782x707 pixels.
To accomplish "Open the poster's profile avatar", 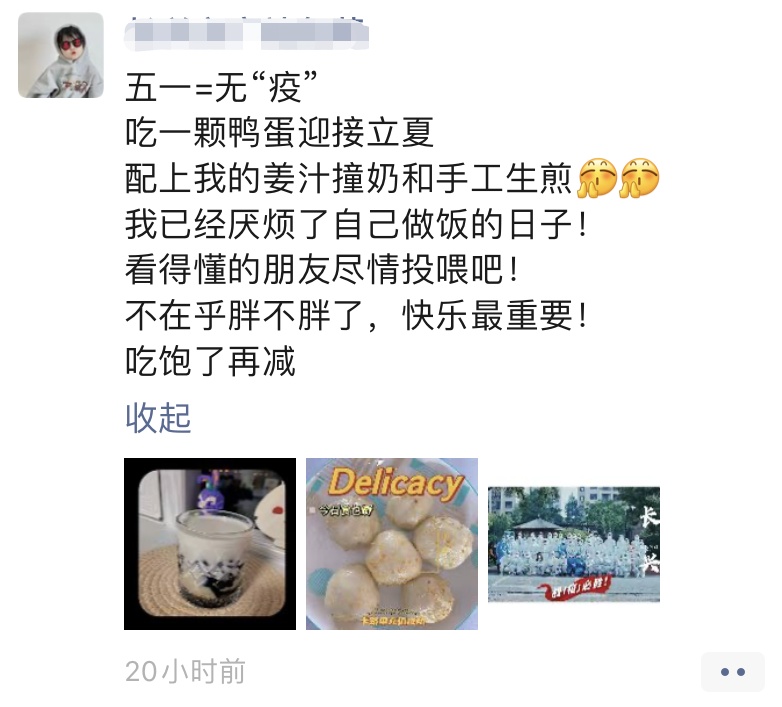I will (61, 55).
